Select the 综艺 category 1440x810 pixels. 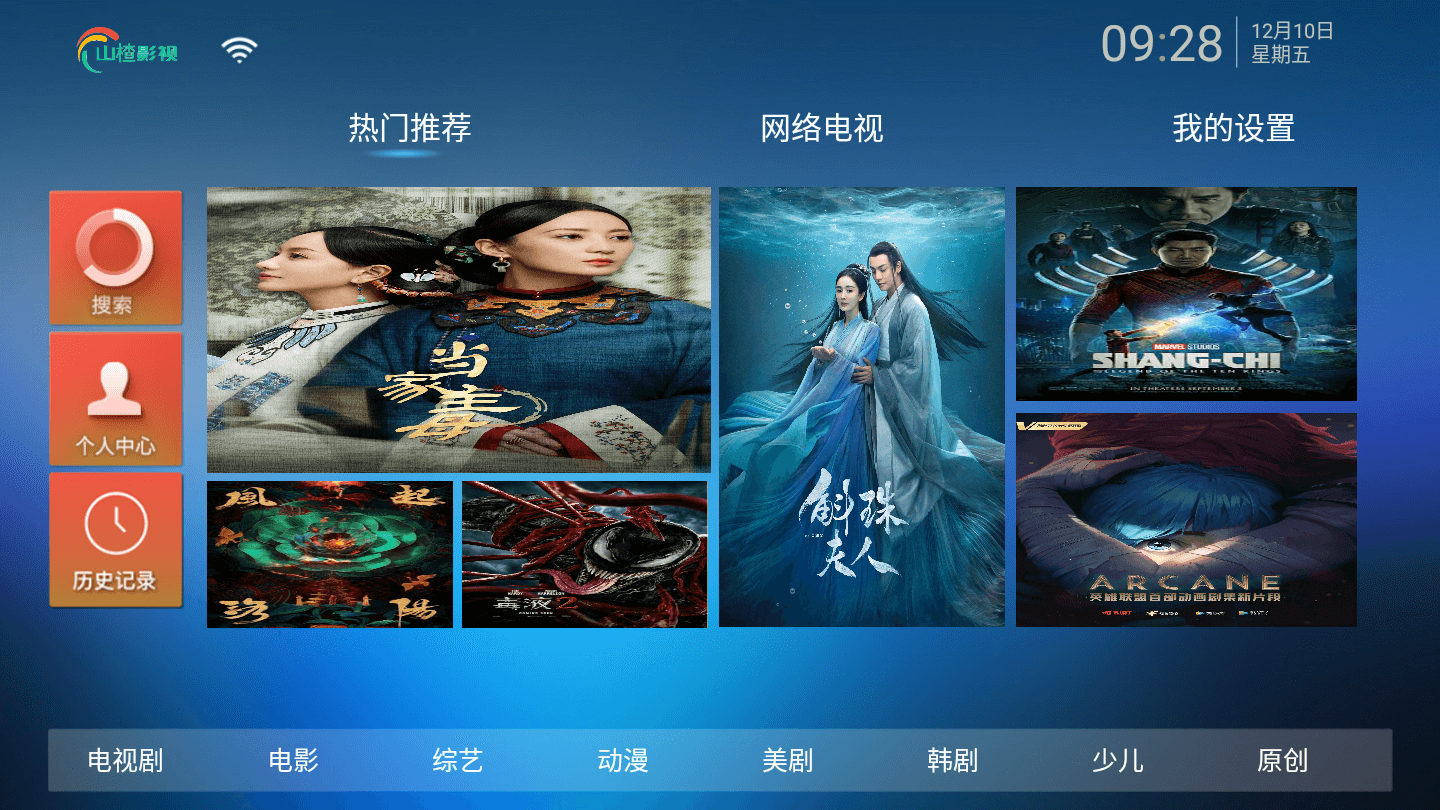[458, 761]
